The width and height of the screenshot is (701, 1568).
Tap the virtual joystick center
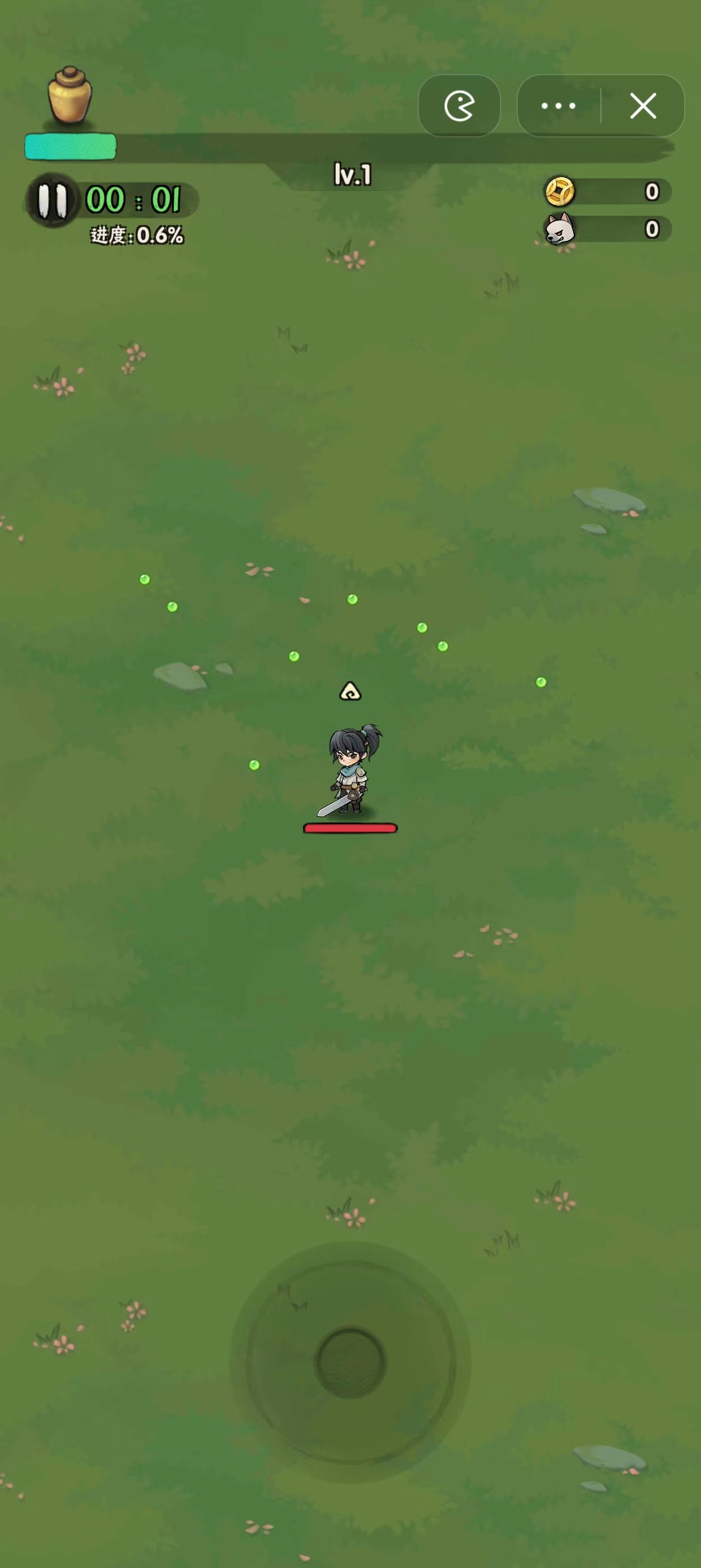tap(350, 1363)
